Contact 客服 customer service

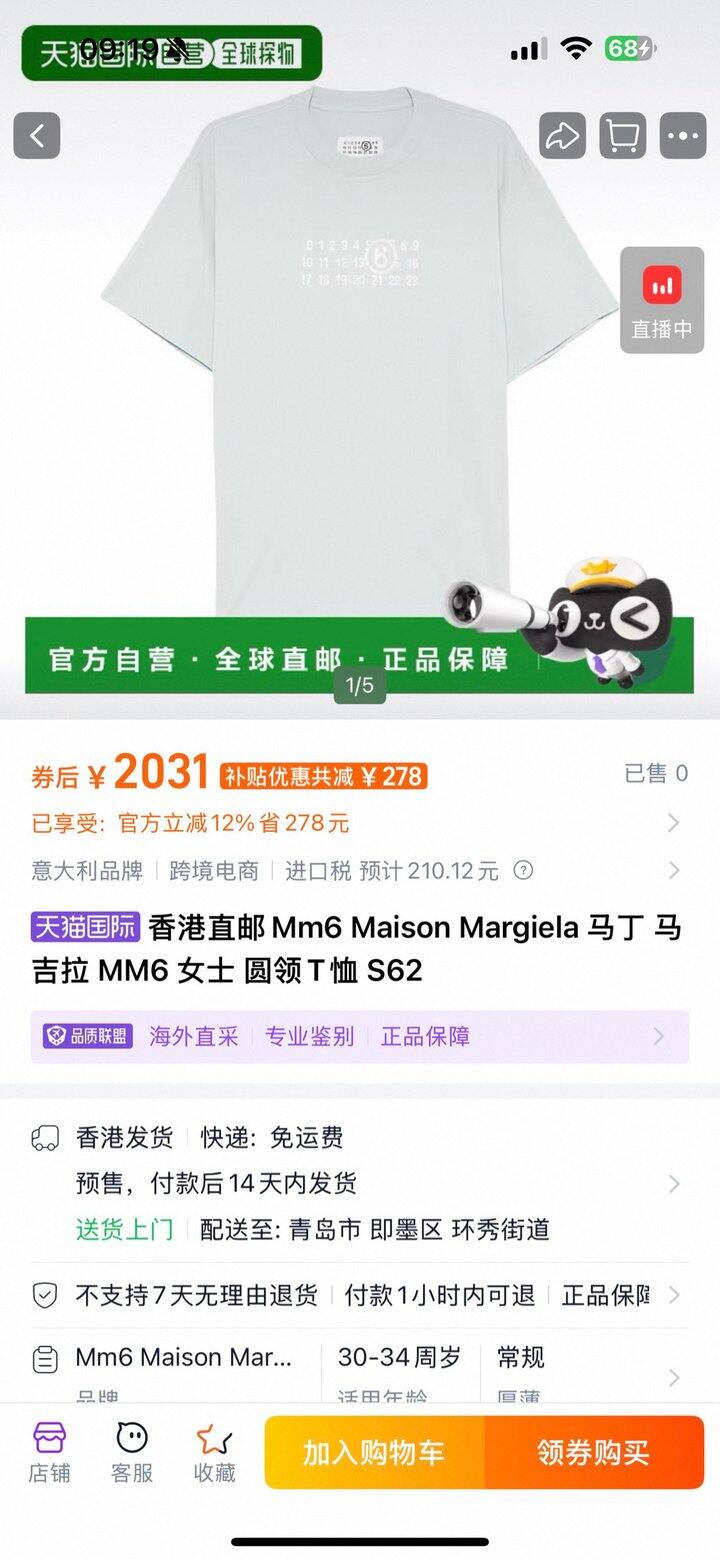pyautogui.click(x=132, y=1452)
